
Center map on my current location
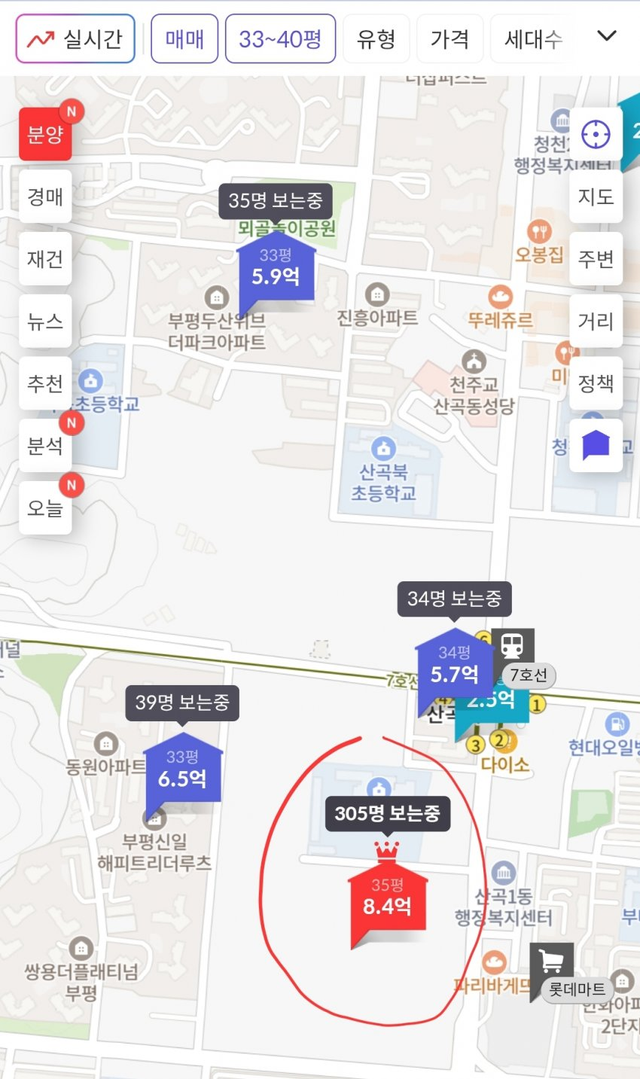click(x=596, y=135)
